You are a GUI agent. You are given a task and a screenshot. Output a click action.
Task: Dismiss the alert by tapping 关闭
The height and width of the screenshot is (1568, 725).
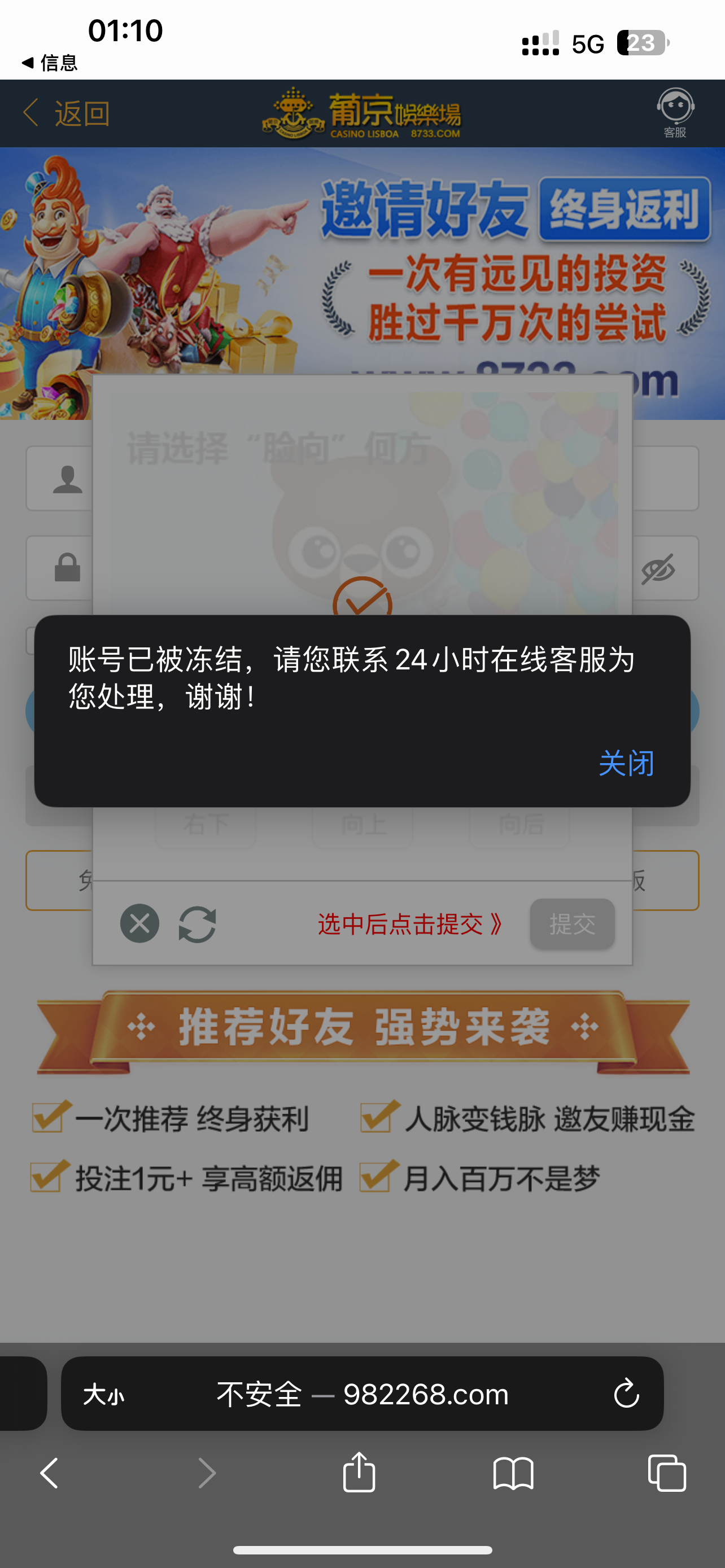coord(626,763)
